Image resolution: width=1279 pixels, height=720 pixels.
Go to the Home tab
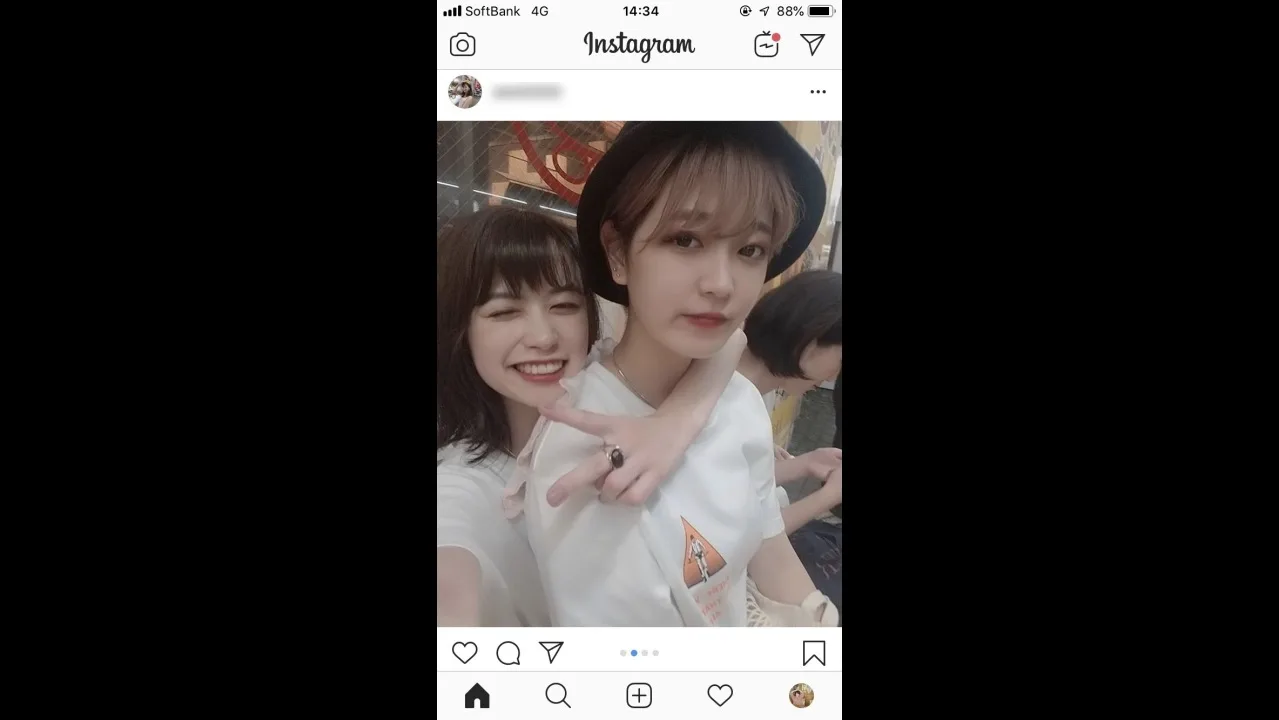coord(478,696)
